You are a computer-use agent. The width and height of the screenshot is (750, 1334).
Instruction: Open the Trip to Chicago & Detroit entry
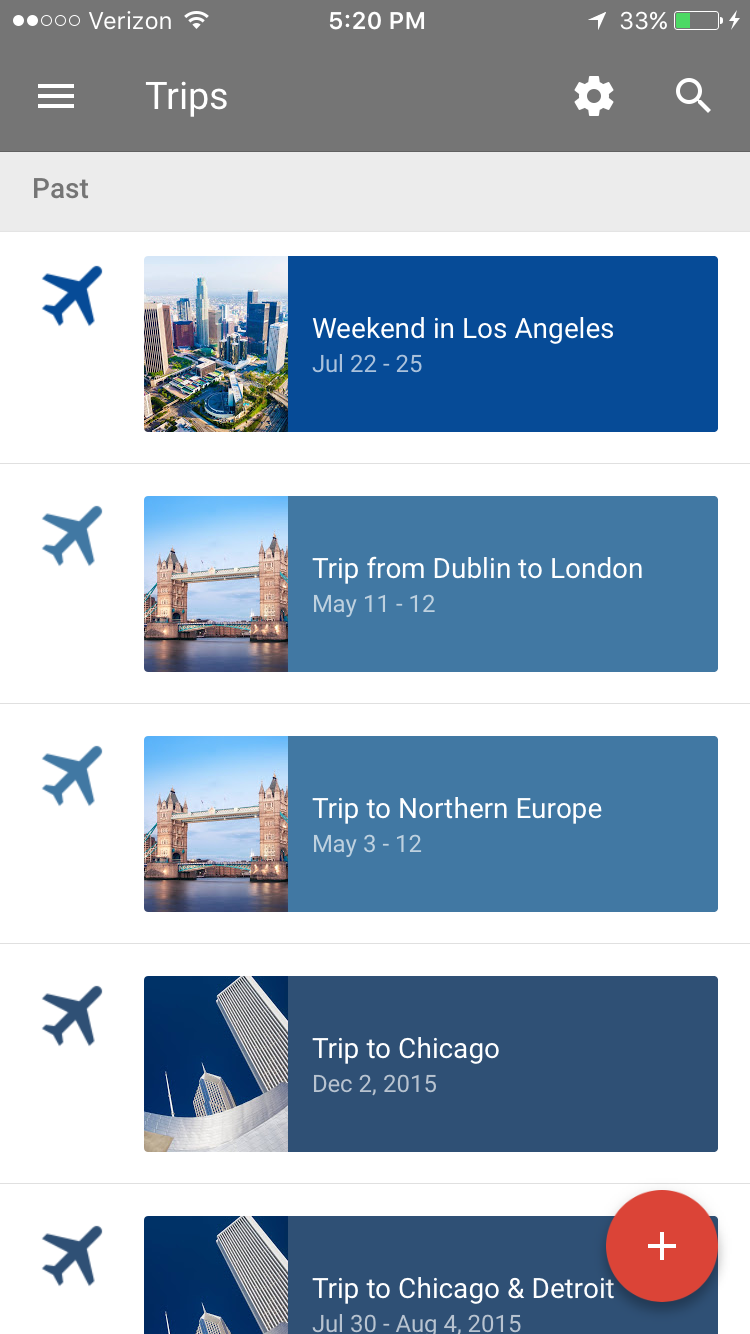point(463,1289)
